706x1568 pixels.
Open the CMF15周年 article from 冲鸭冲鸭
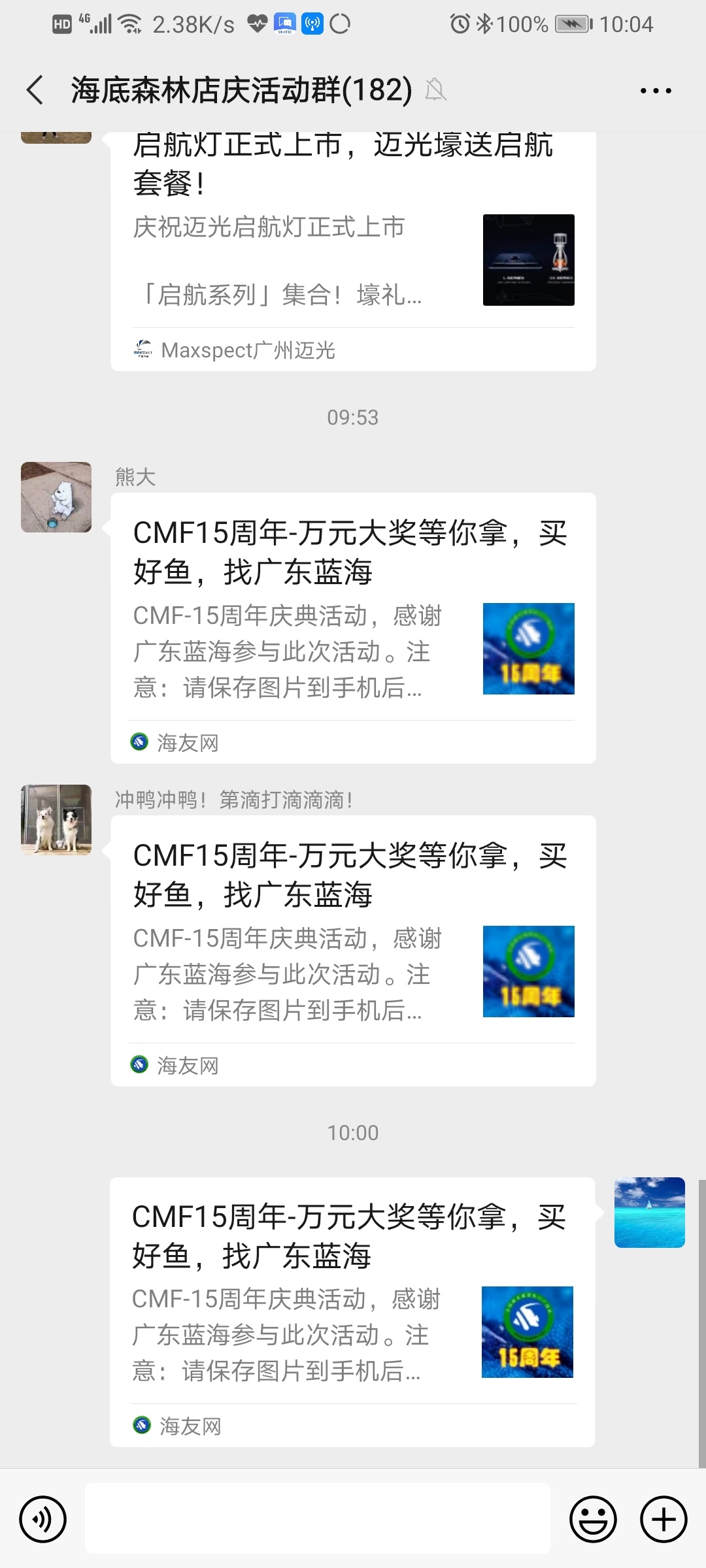353,950
